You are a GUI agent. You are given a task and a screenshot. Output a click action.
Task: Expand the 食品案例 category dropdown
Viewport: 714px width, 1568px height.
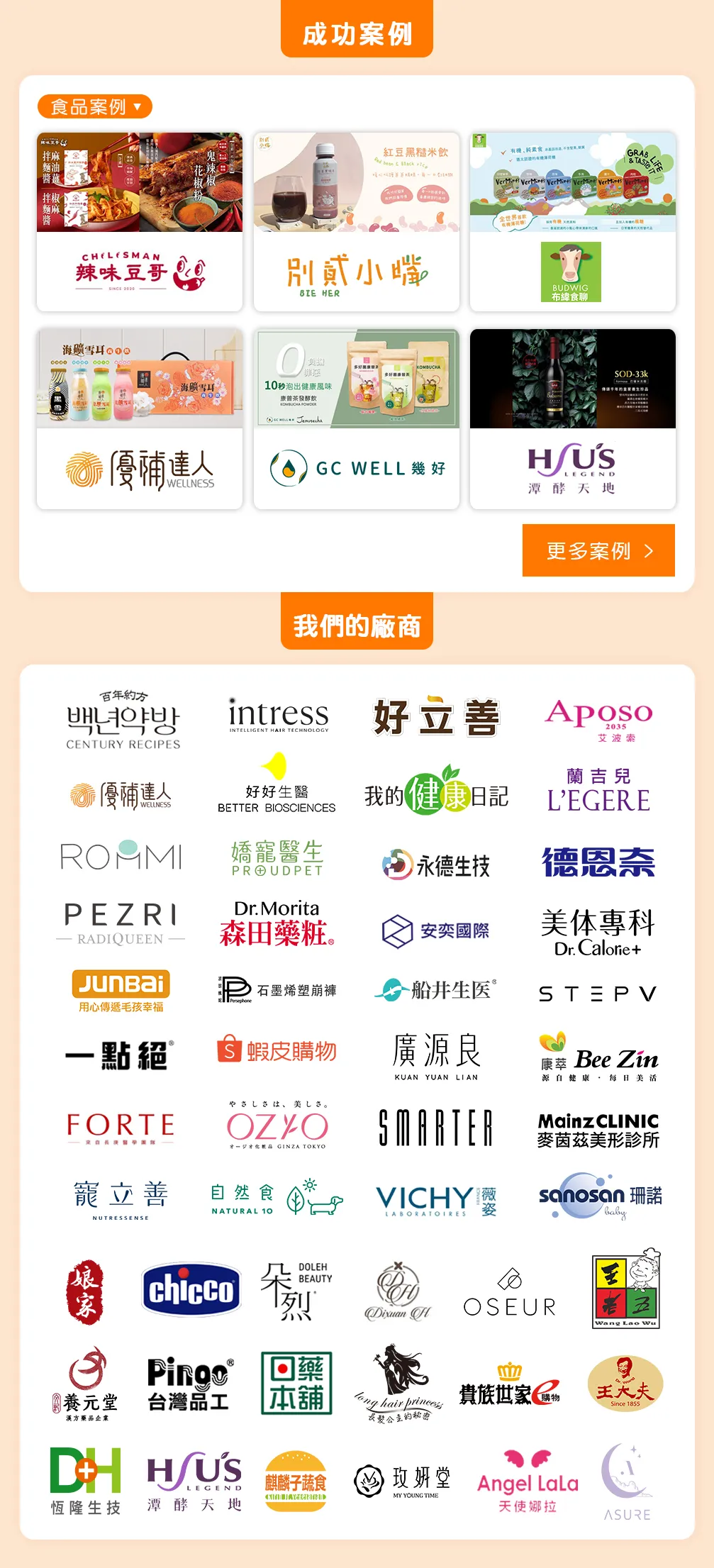[95, 107]
